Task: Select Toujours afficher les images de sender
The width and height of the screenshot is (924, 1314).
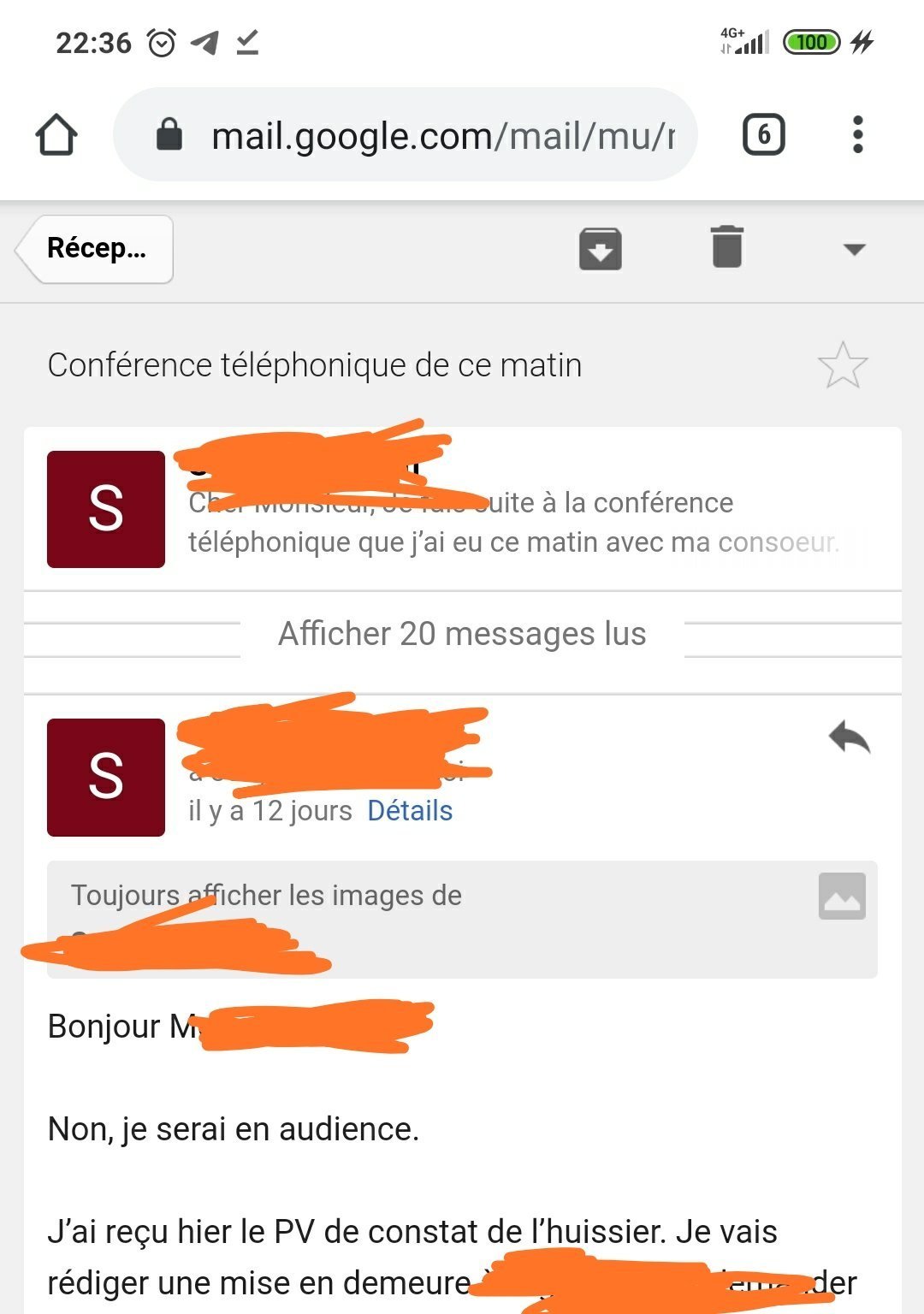Action: tap(266, 896)
